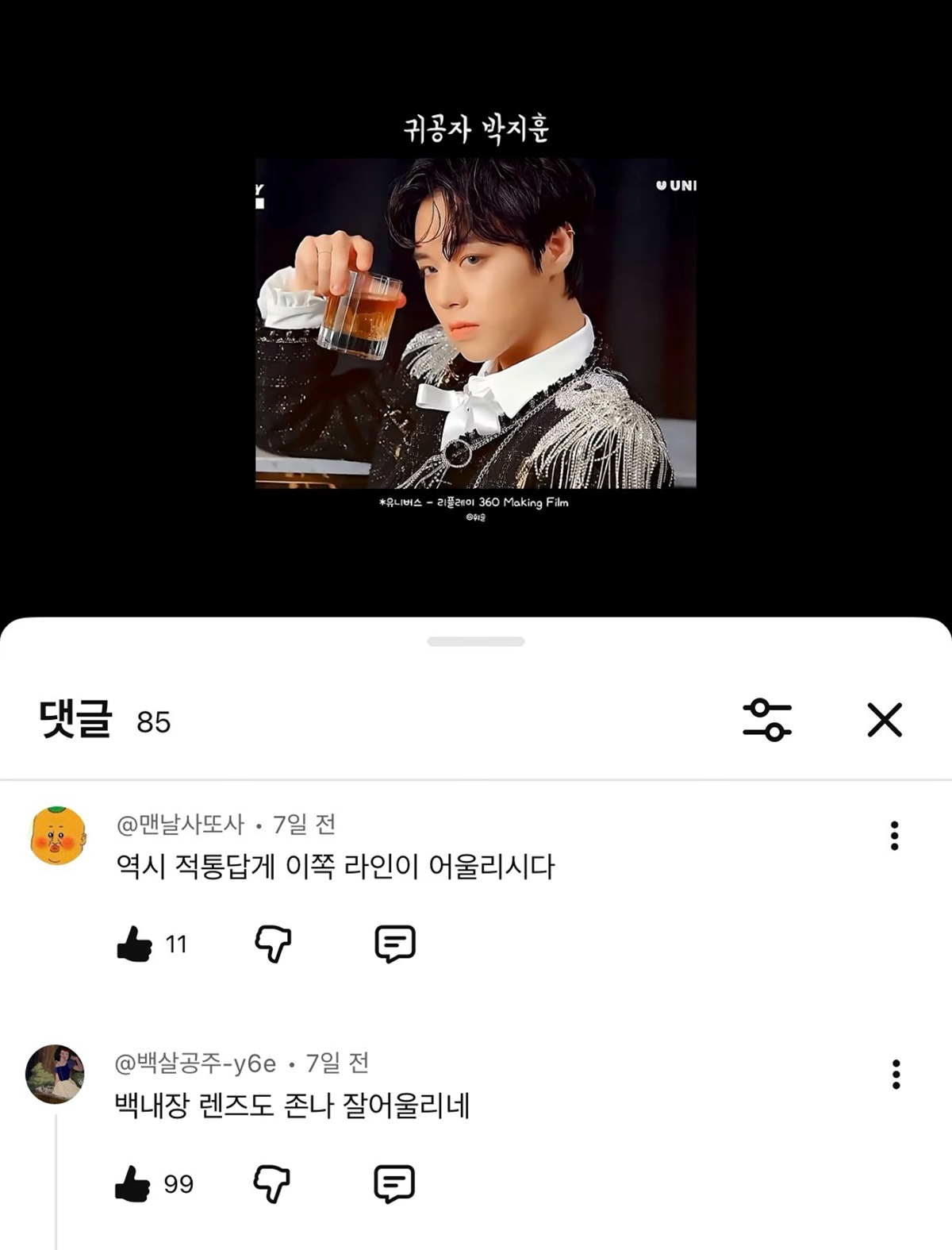Open overflow menu on @백살공주-y6e's comment
Viewport: 952px width, 1250px height.
[x=896, y=1074]
